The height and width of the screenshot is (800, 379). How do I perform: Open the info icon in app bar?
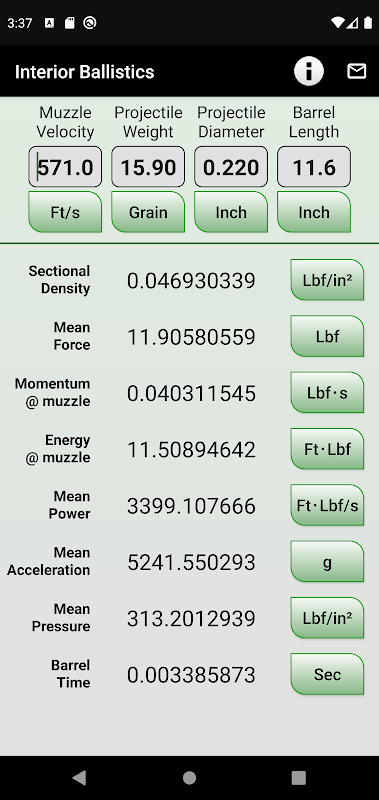[x=309, y=71]
